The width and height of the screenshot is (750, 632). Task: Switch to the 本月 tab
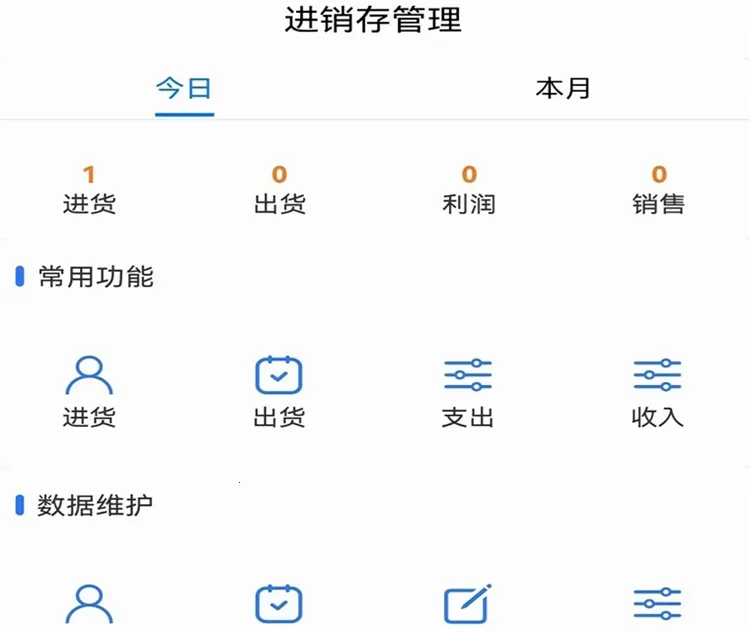pos(563,88)
